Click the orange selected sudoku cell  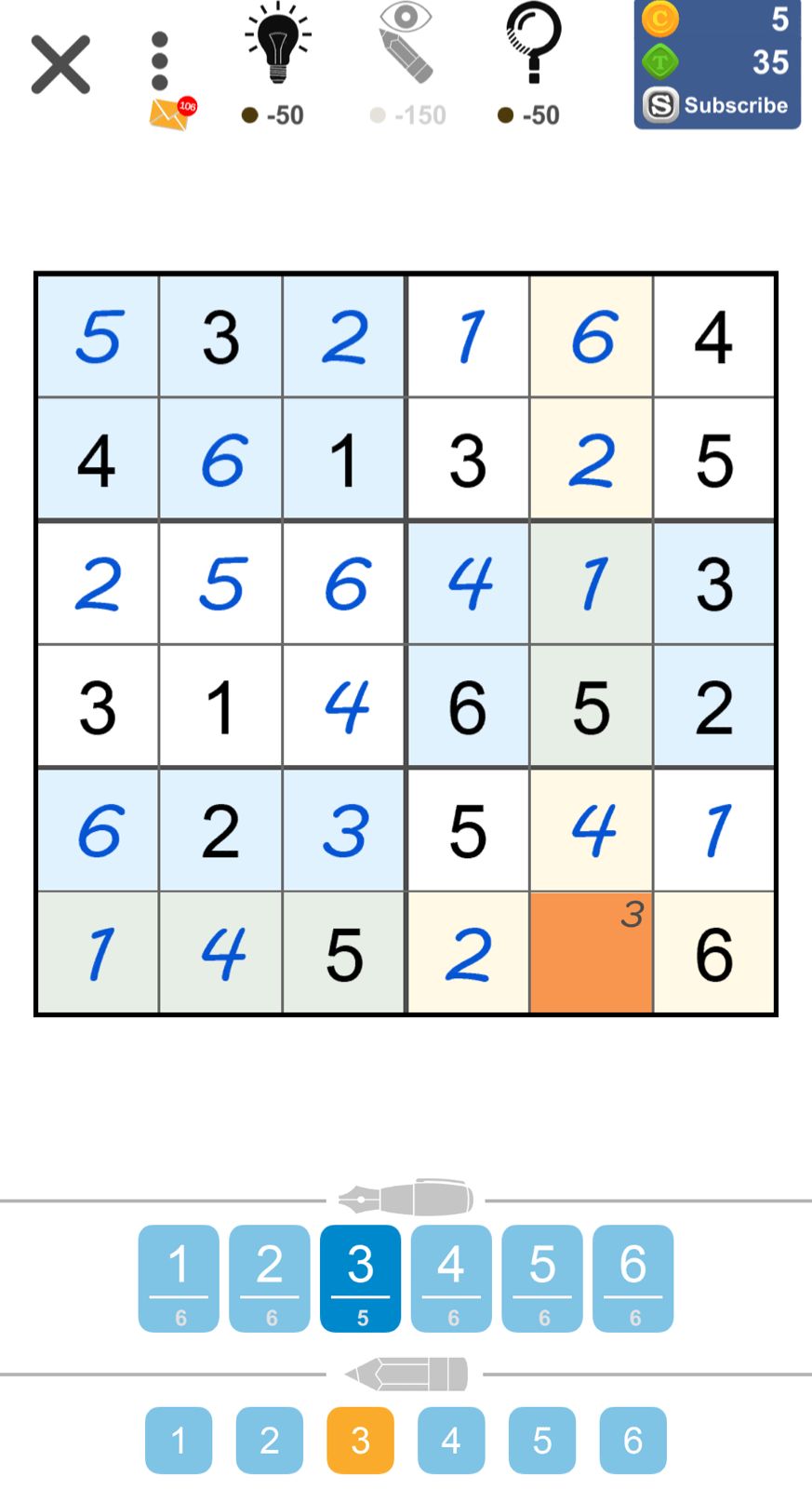[x=592, y=953]
